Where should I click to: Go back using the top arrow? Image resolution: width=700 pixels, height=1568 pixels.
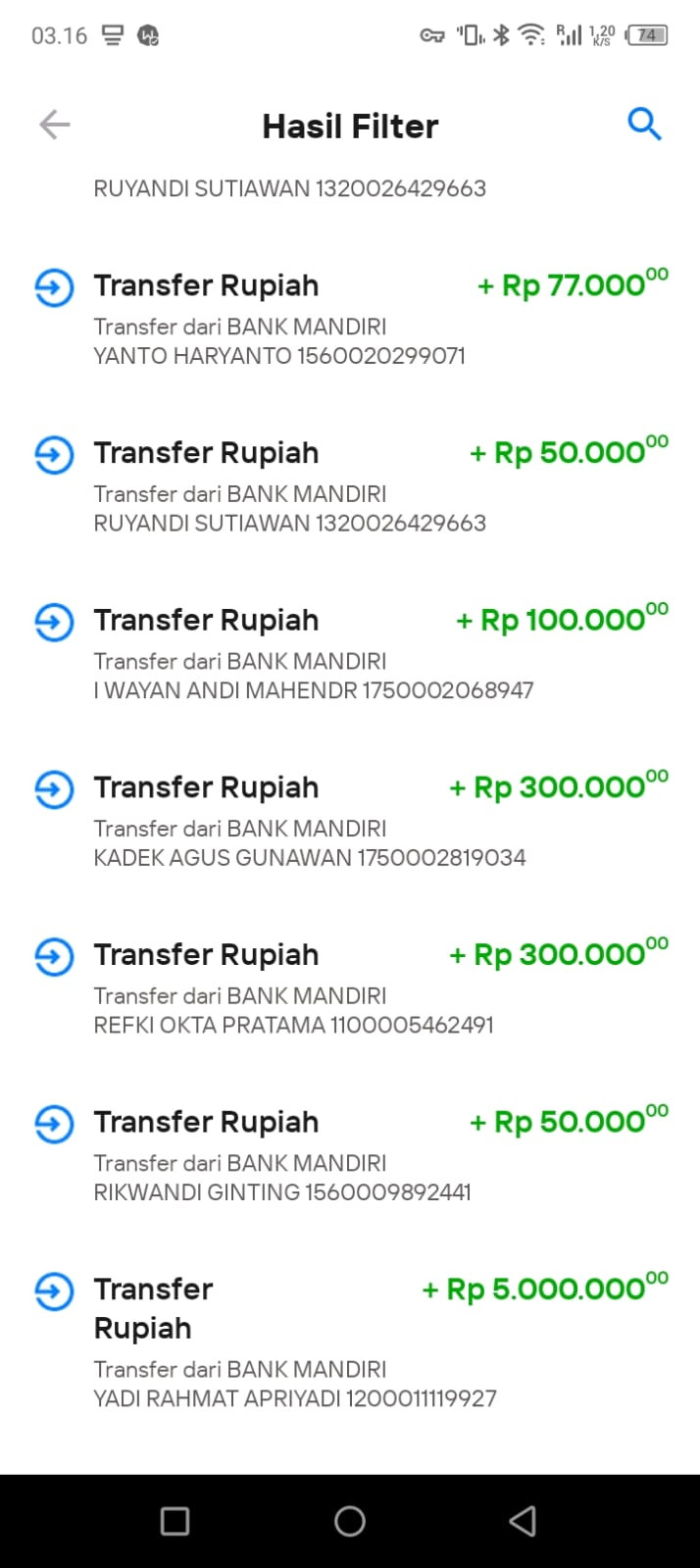[x=55, y=125]
